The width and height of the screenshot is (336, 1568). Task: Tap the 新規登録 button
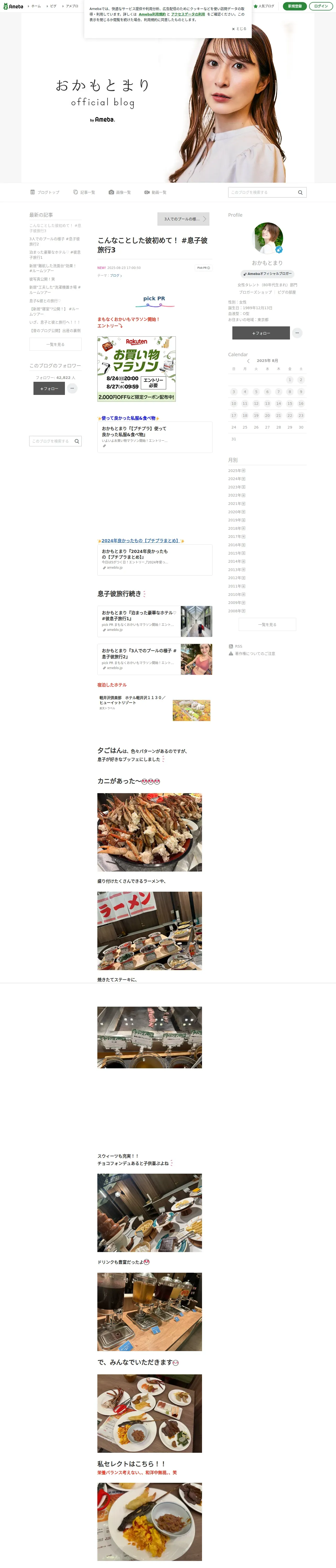(295, 6)
